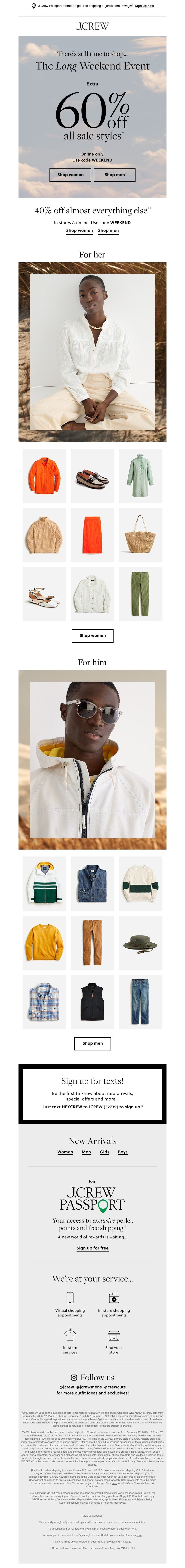Tap Shop men in the 60% off banner
185x1568 pixels.
[x=114, y=175]
